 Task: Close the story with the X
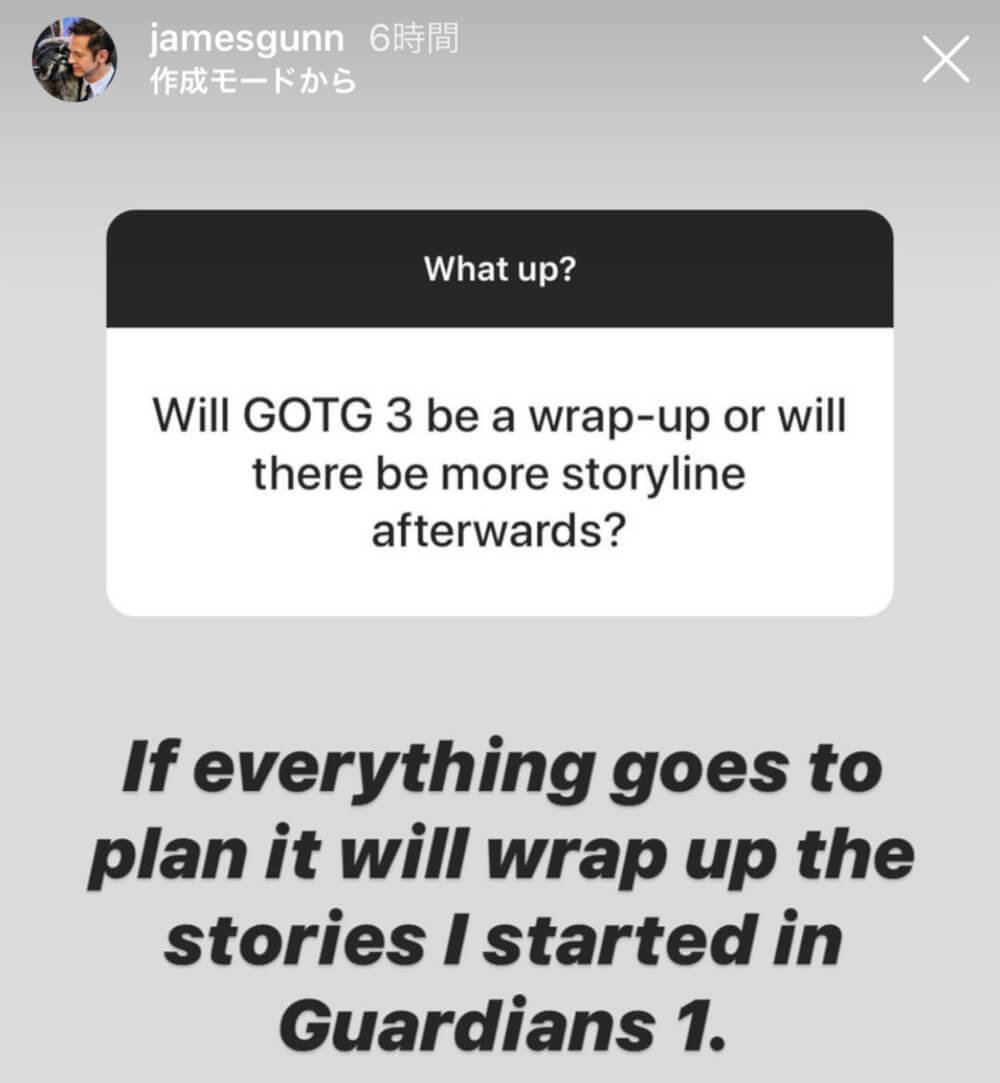click(x=945, y=59)
